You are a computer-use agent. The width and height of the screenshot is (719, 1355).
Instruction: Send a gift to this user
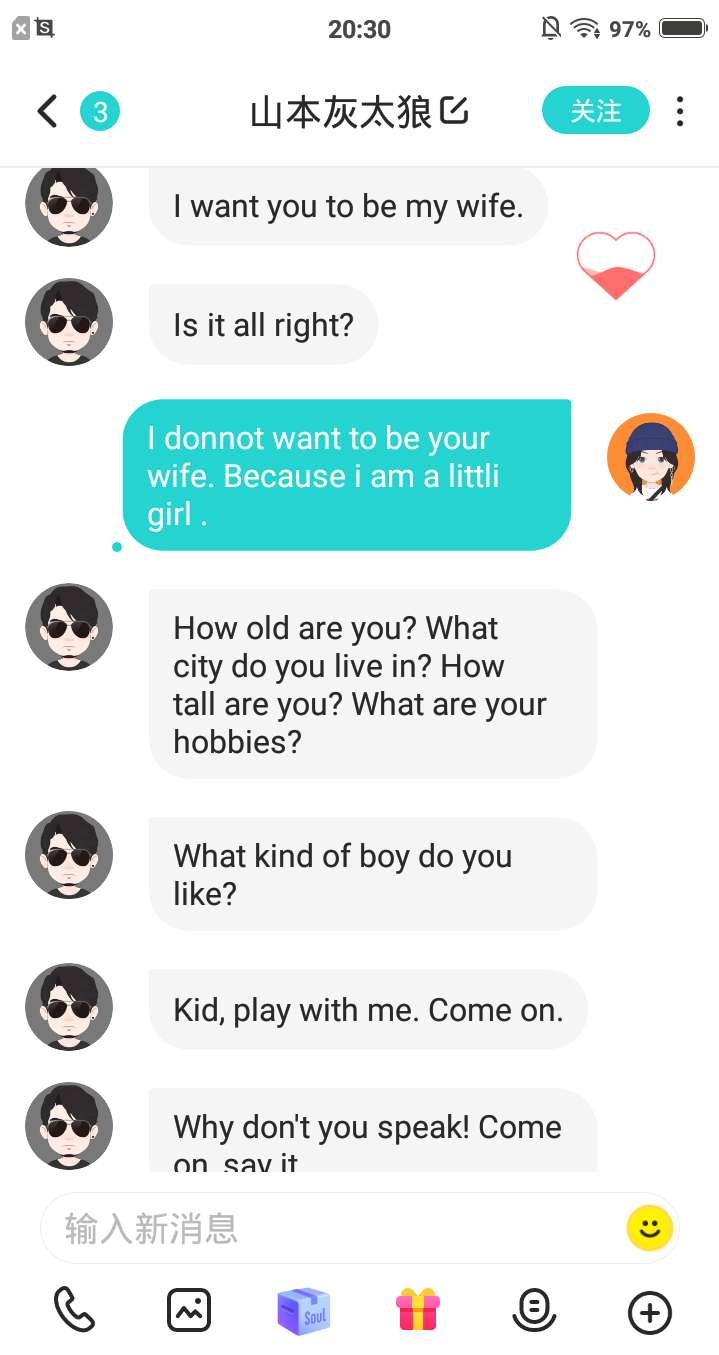tap(418, 1310)
